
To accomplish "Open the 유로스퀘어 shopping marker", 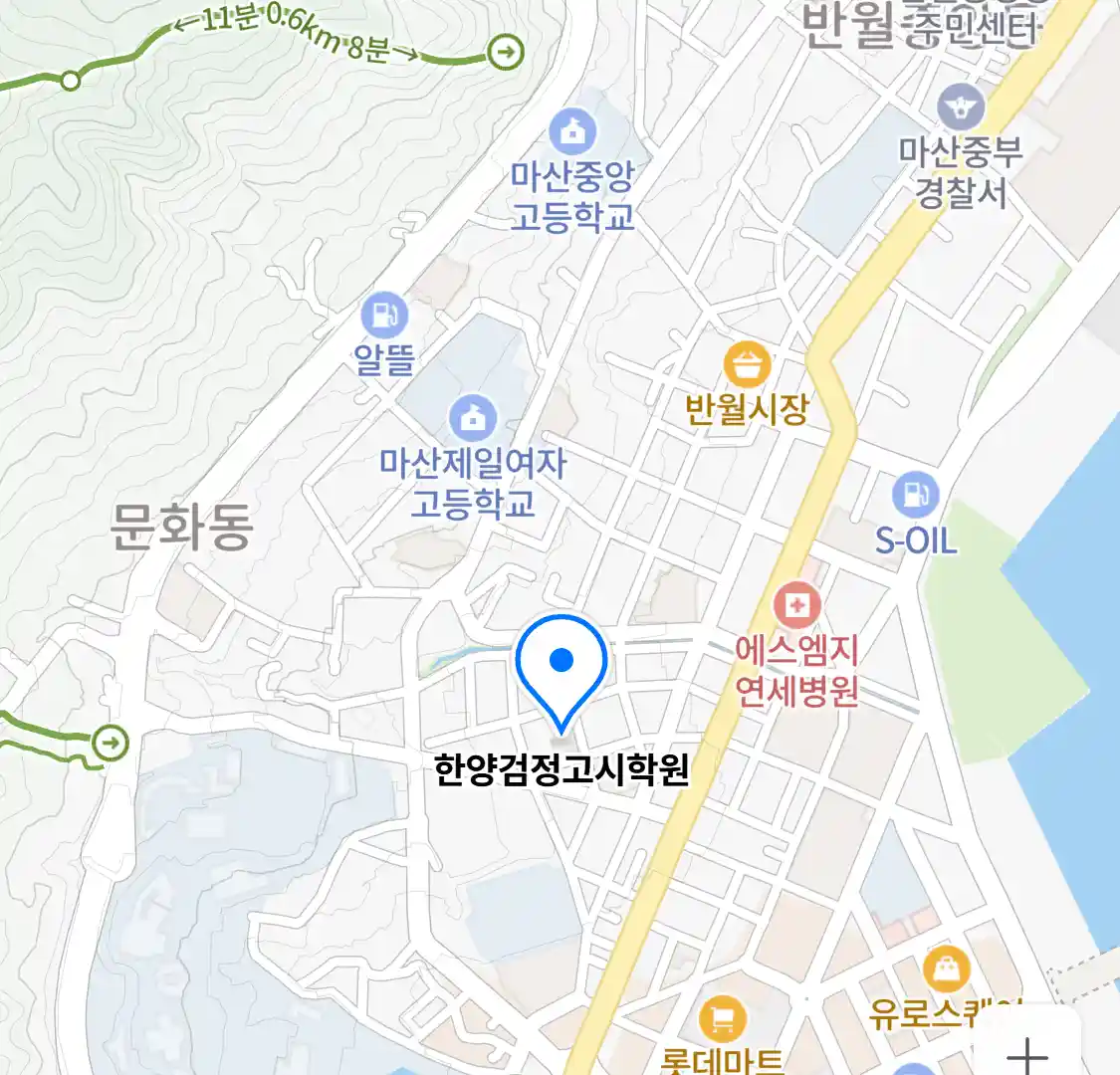I will point(946,968).
